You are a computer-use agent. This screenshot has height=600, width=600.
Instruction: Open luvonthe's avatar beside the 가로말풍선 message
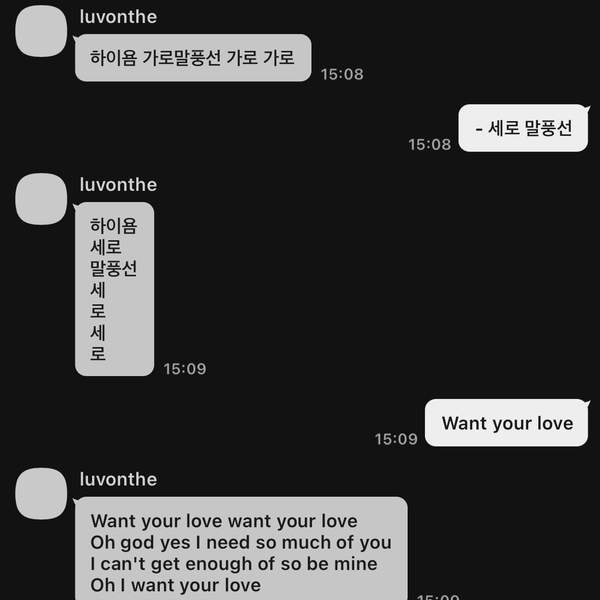click(x=42, y=32)
